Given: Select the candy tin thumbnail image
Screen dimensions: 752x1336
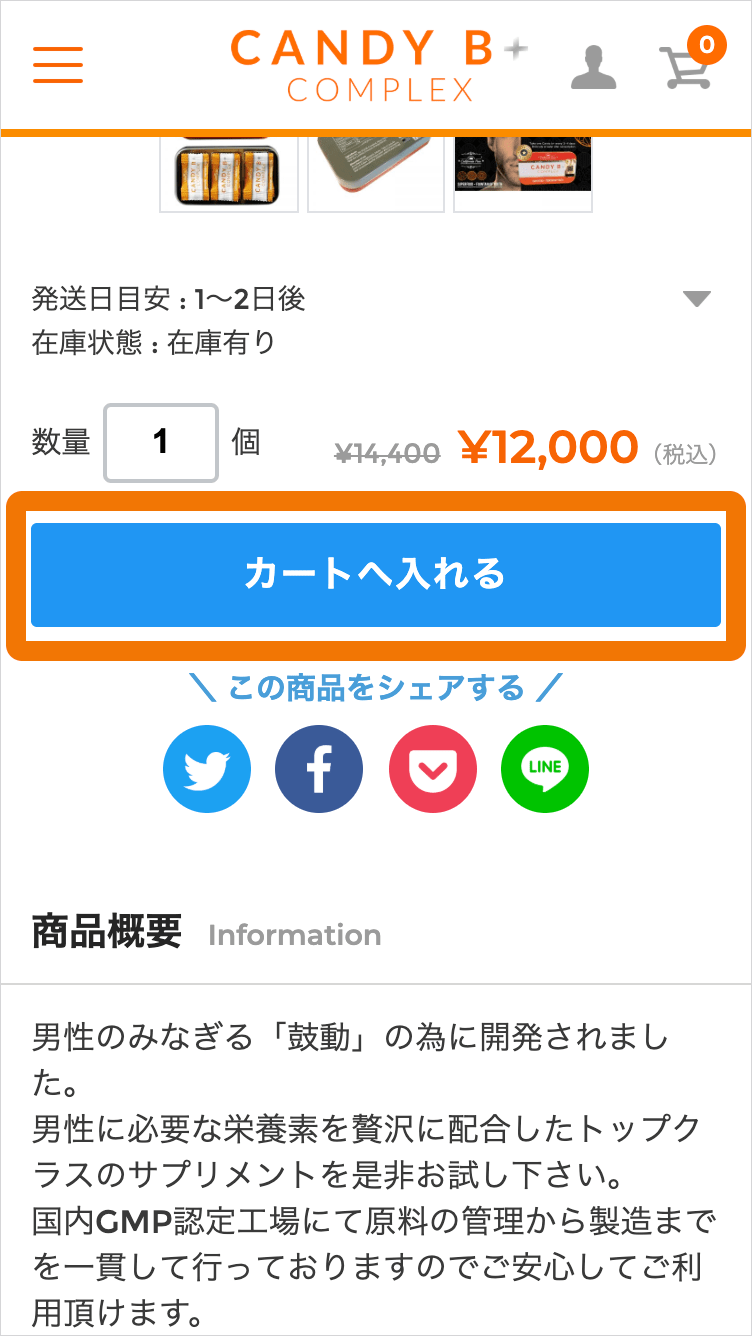Looking at the screenshot, I should (x=229, y=174).
